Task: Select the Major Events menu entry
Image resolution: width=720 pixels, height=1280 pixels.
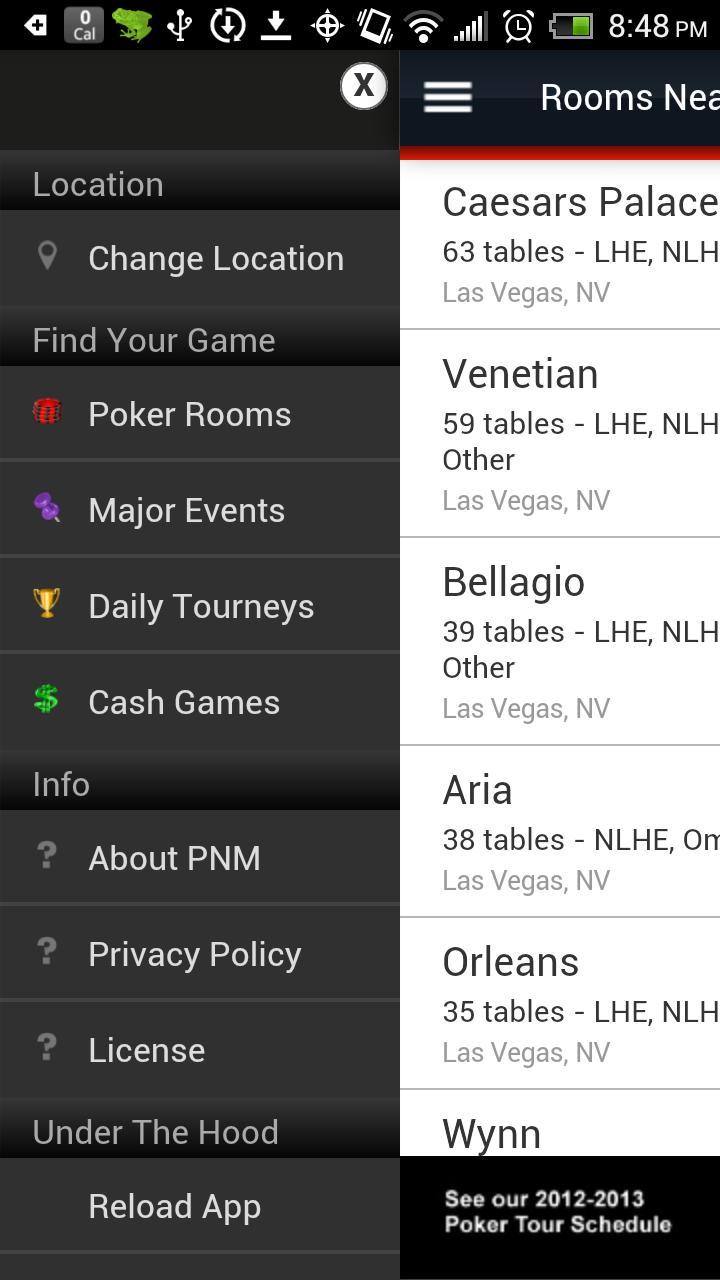Action: click(186, 509)
